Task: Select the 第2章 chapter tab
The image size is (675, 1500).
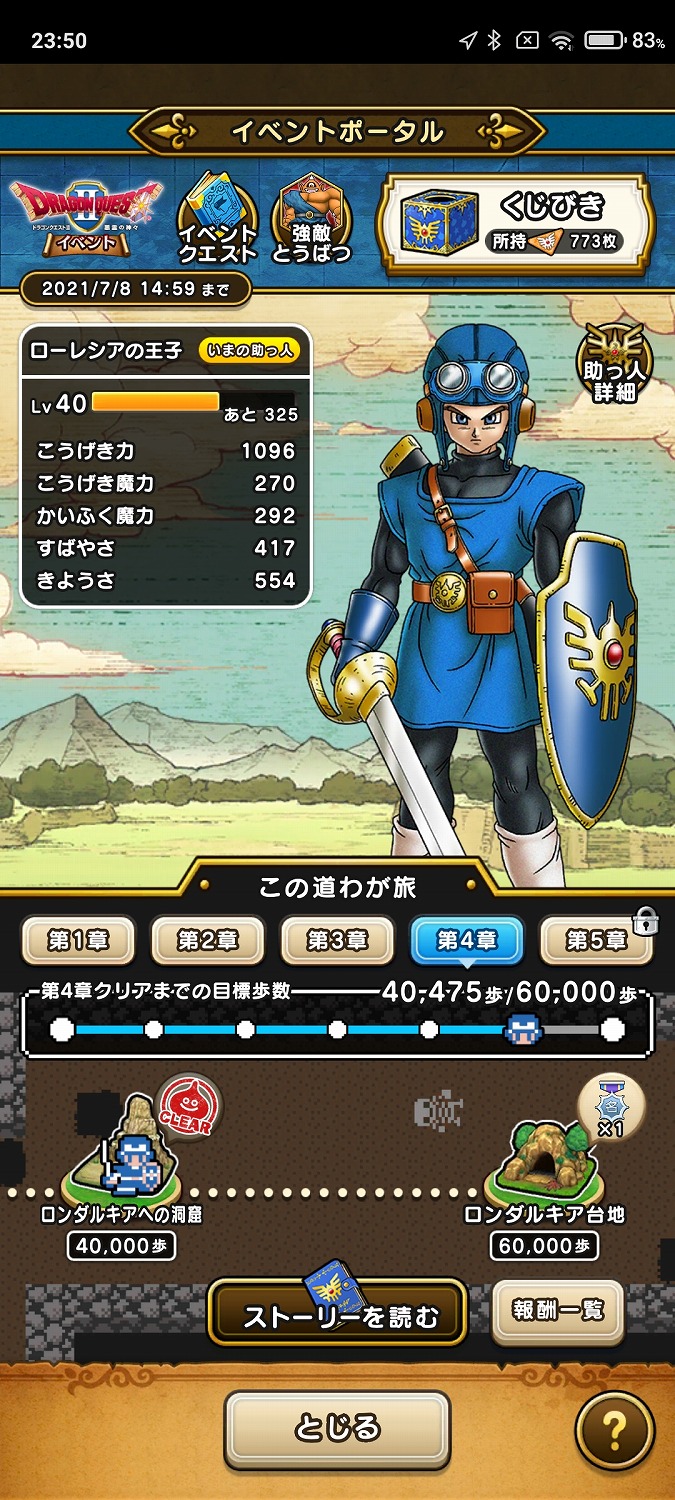Action: pos(207,940)
